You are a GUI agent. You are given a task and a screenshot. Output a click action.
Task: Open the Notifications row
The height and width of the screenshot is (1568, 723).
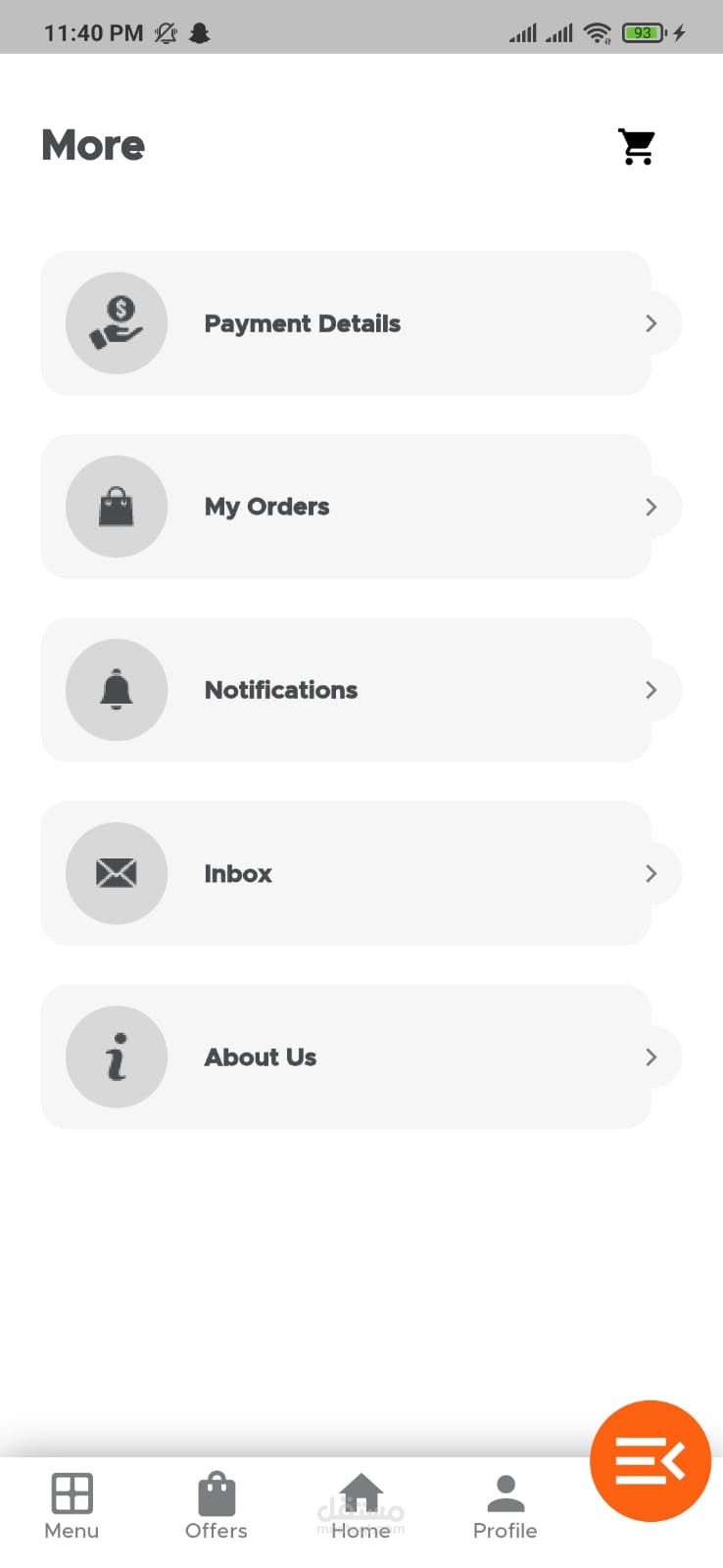[x=346, y=690]
